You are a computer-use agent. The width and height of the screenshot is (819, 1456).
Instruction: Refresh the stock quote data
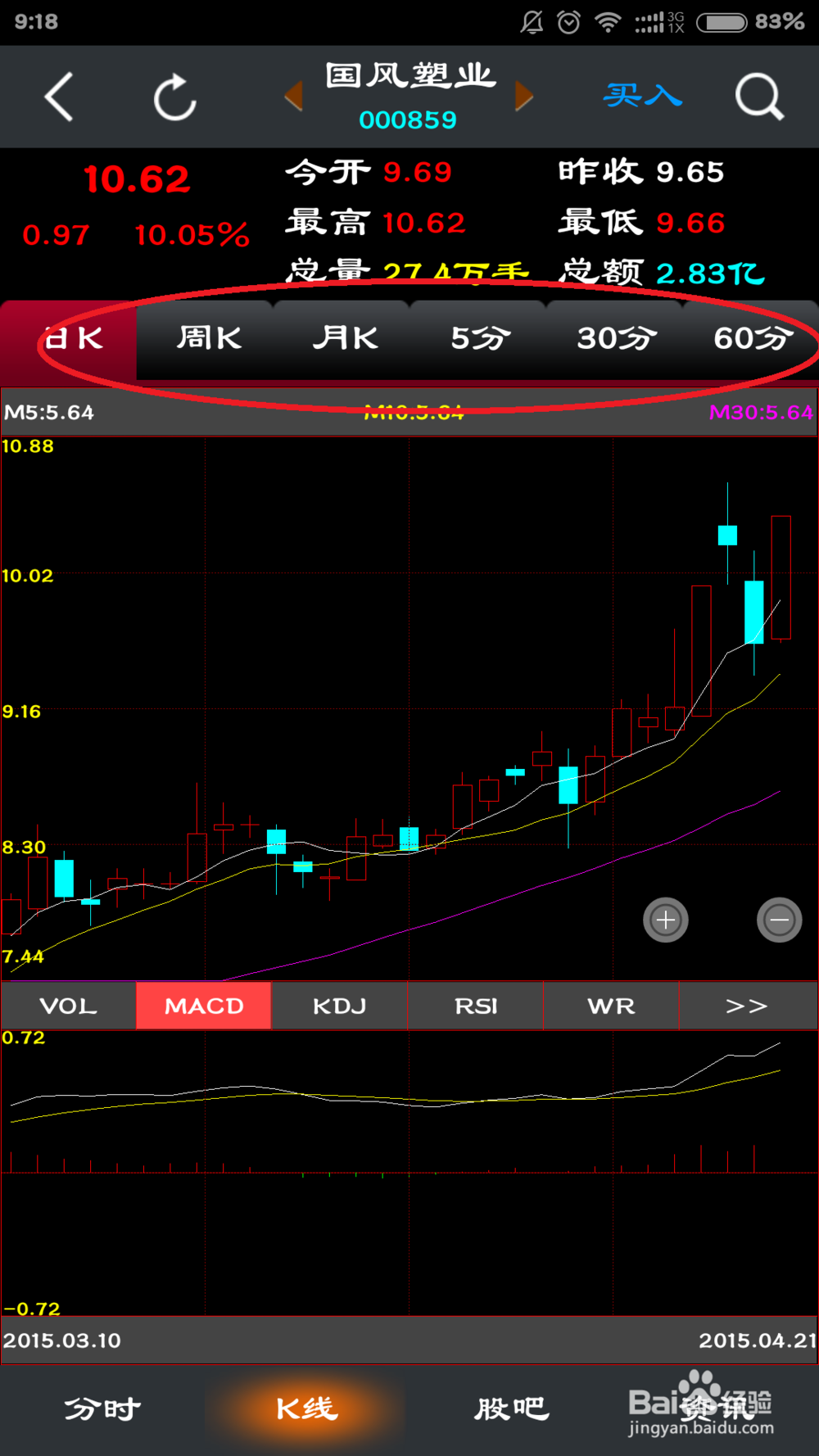pyautogui.click(x=172, y=95)
